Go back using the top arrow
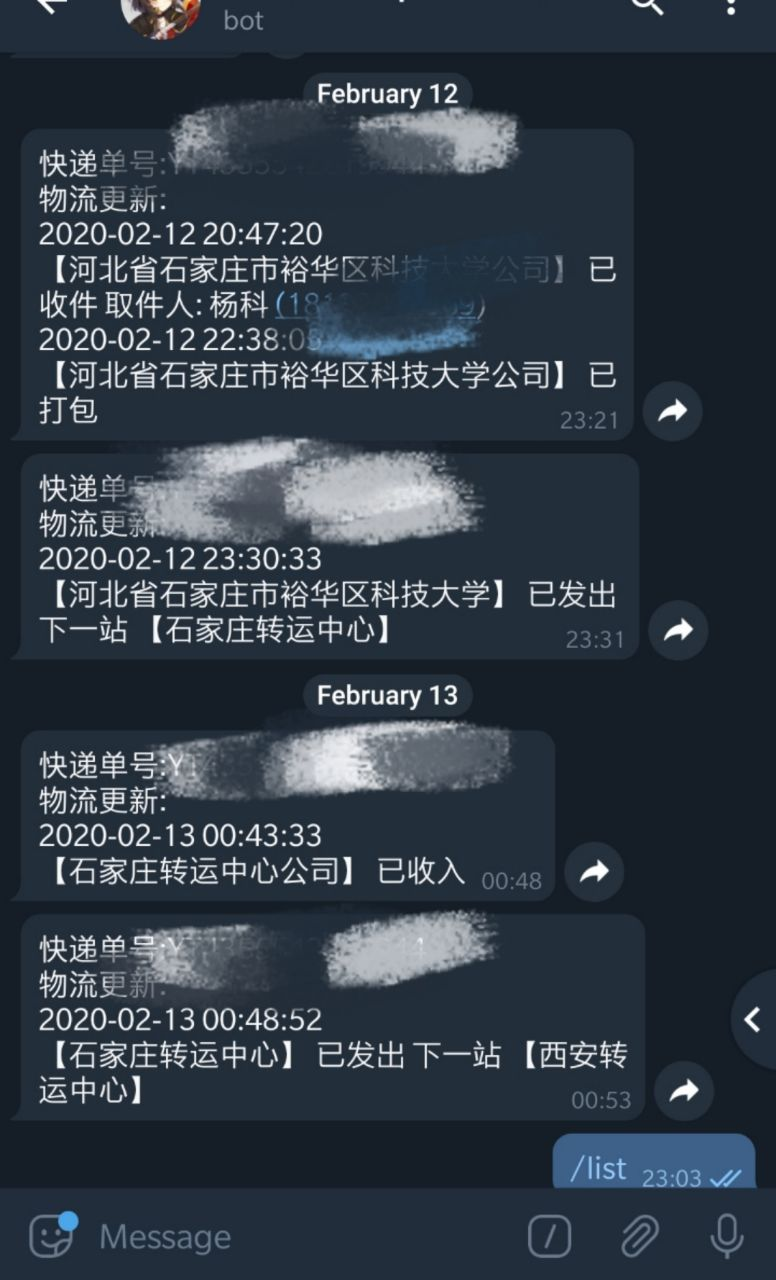Image resolution: width=776 pixels, height=1280 pixels. 50,5
